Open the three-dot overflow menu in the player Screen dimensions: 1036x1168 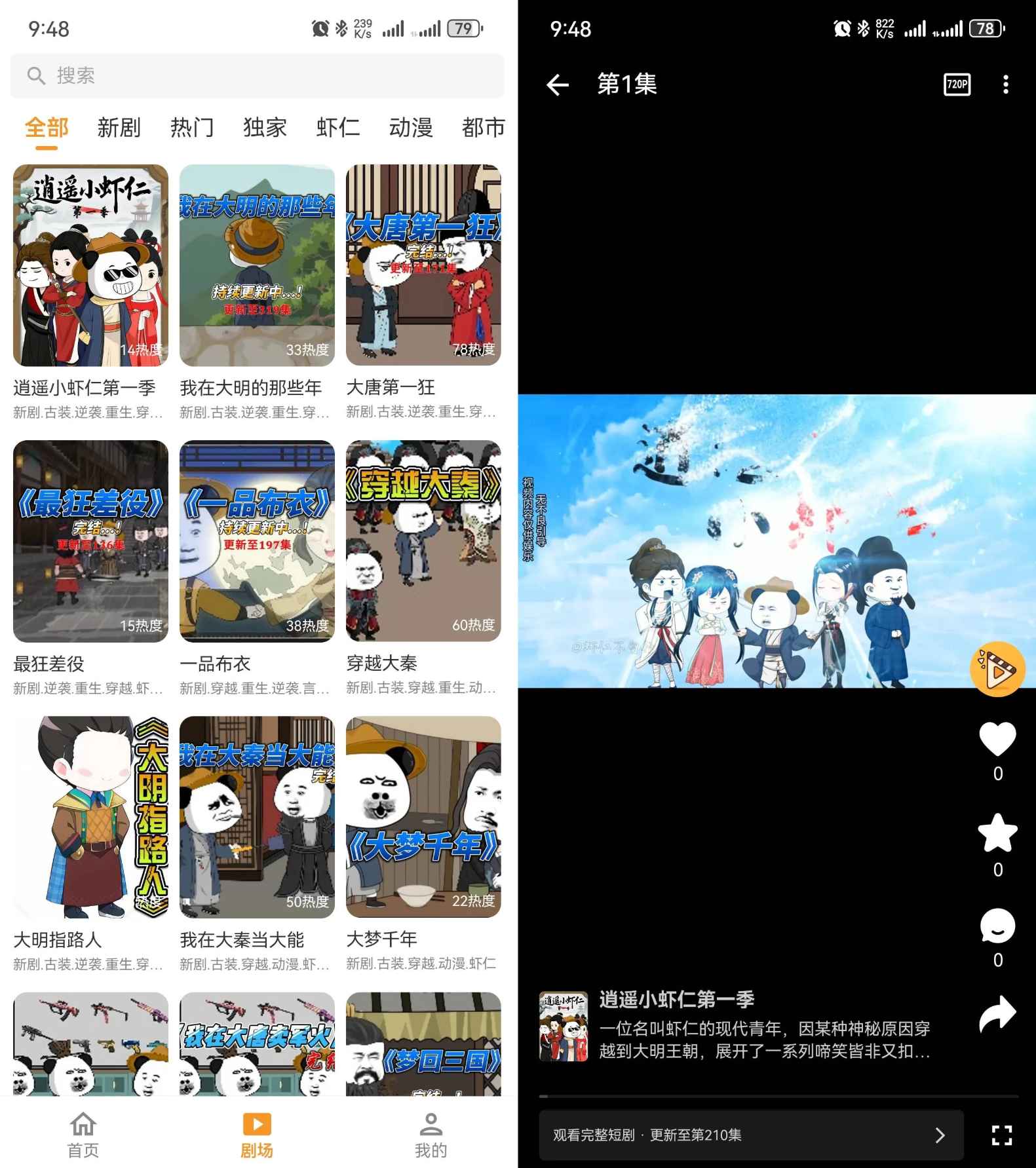point(1006,85)
